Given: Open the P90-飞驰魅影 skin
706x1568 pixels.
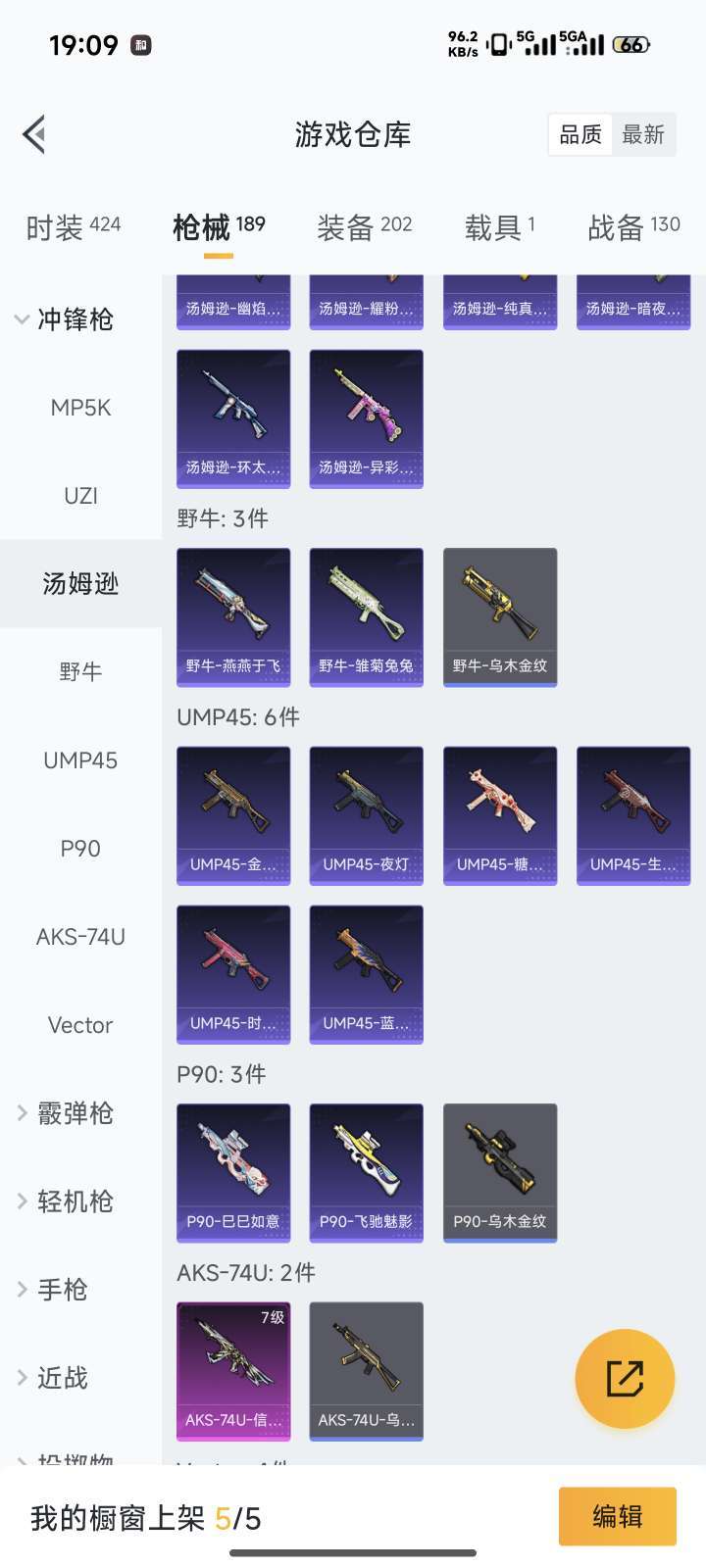Looking at the screenshot, I should click(x=366, y=1173).
